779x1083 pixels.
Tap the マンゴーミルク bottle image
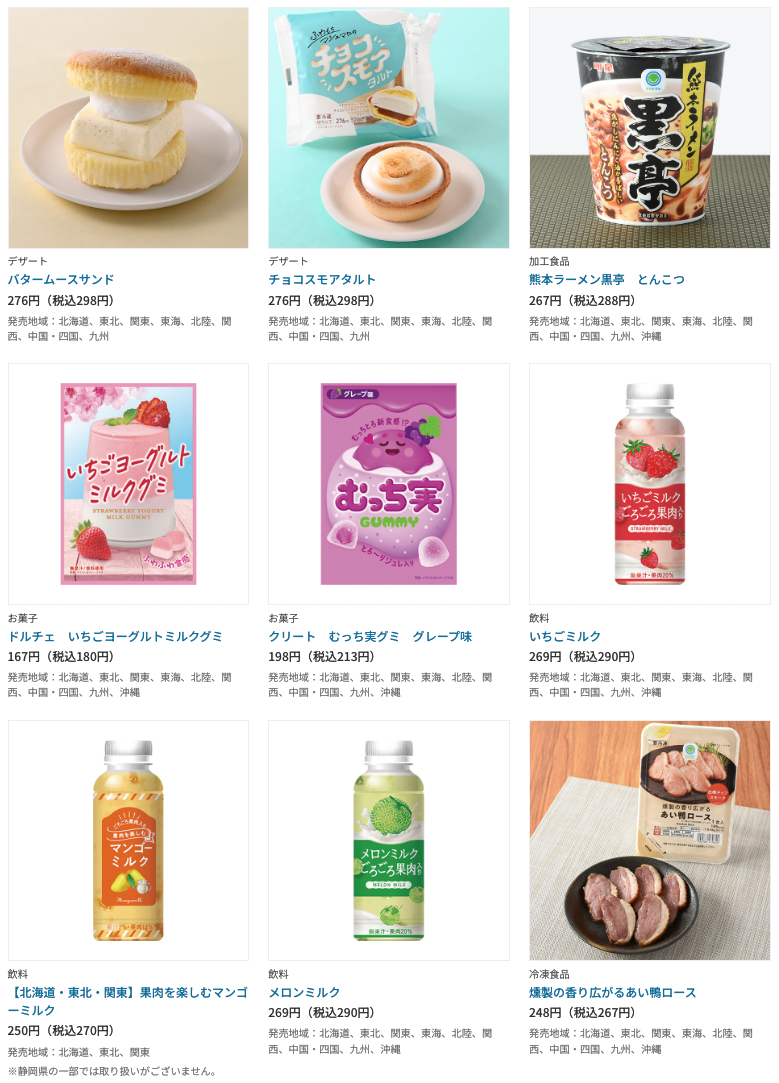[128, 840]
